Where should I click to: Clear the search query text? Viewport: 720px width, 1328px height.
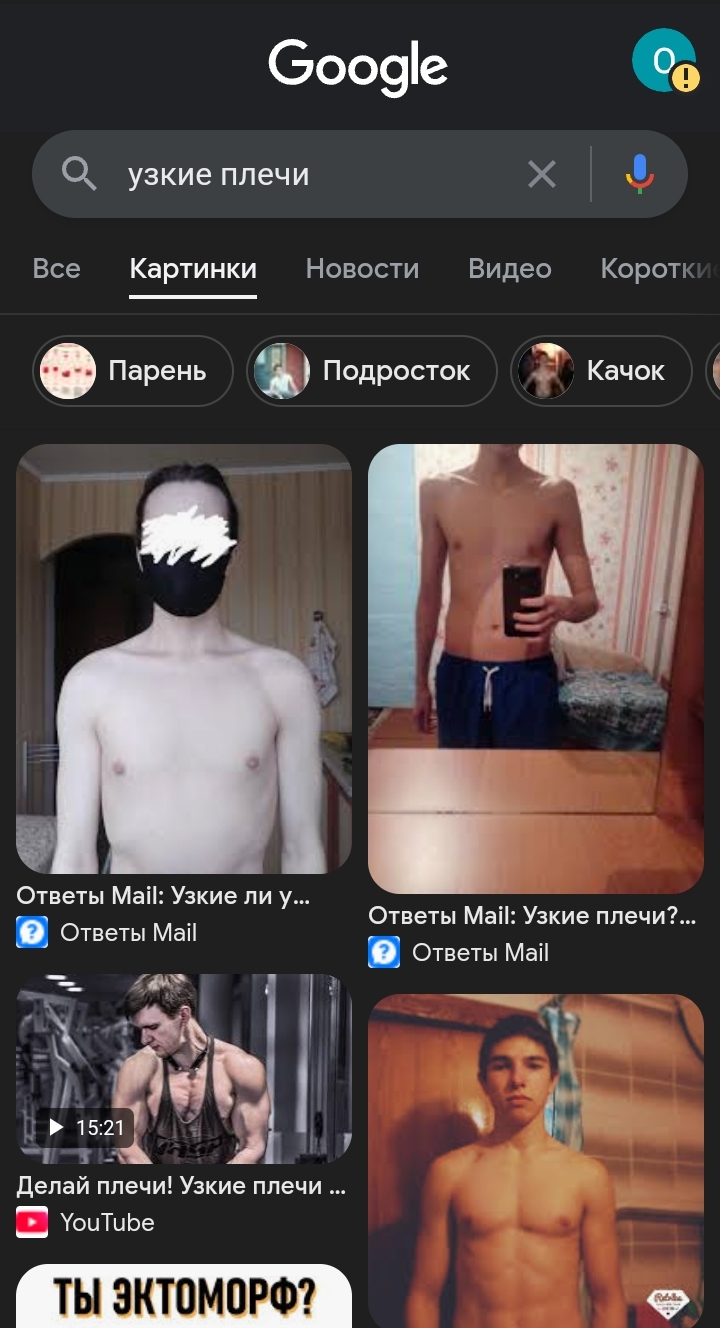pyautogui.click(x=542, y=175)
